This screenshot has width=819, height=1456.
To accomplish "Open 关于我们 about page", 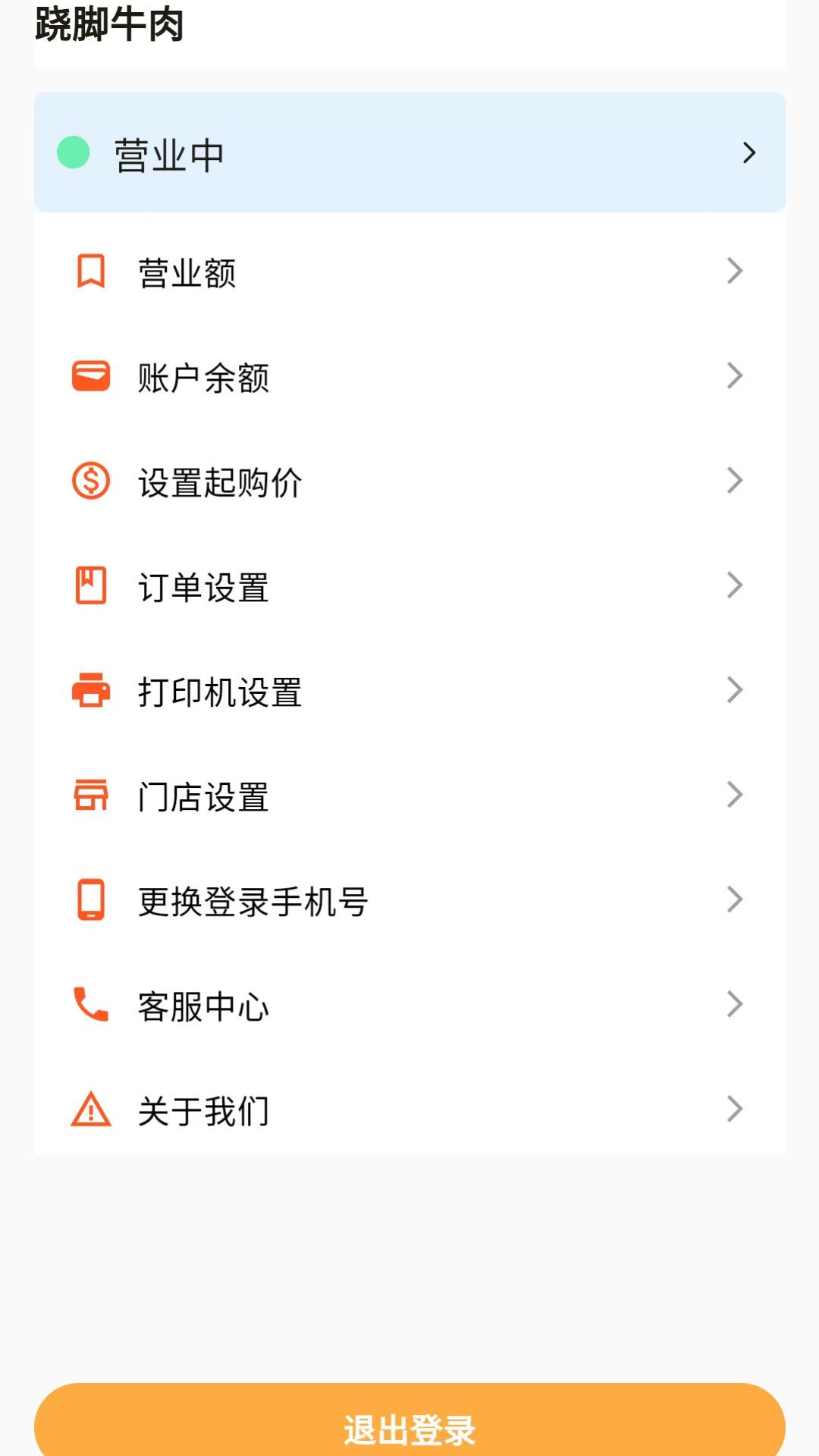I will (x=409, y=1110).
